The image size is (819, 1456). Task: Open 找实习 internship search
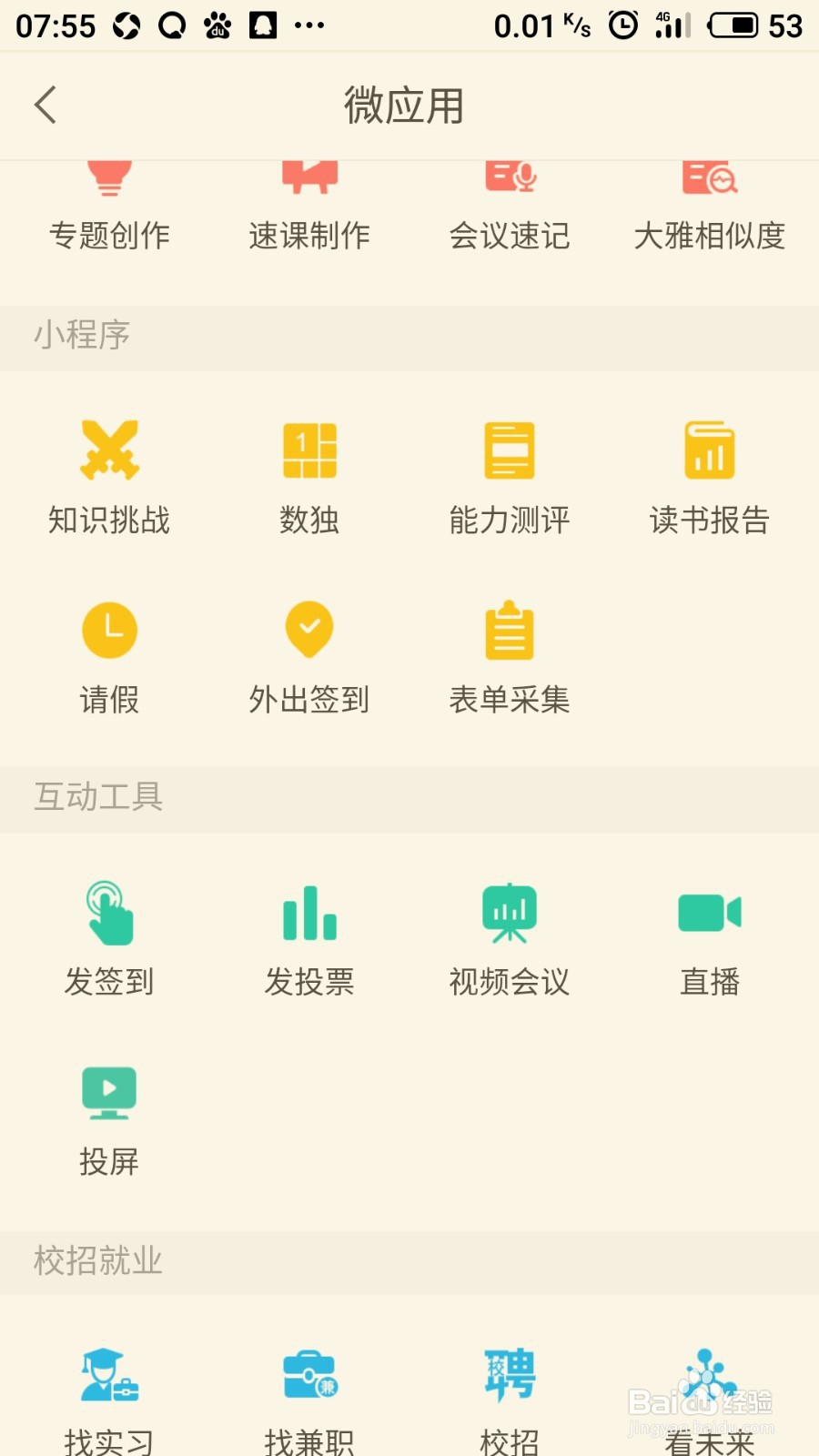pyautogui.click(x=109, y=1401)
